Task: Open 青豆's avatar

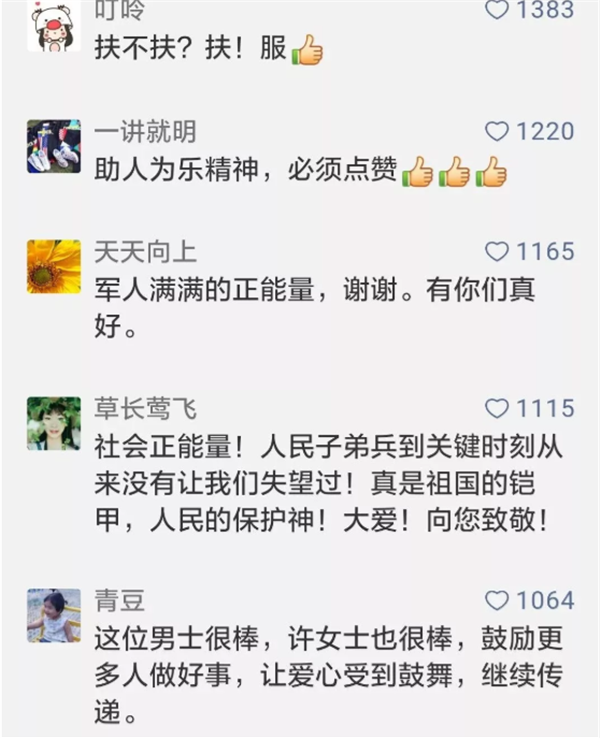Action: pyautogui.click(x=54, y=615)
